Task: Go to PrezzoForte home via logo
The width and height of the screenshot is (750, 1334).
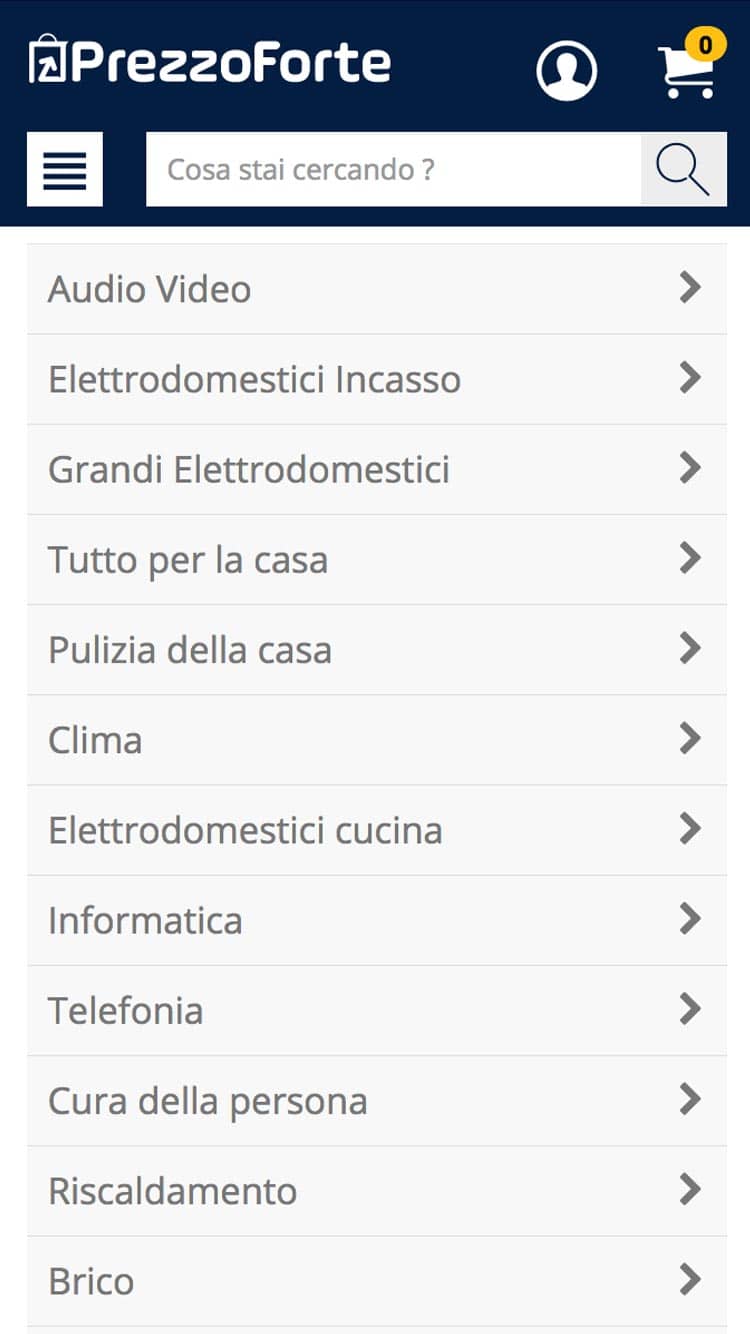Action: click(x=210, y=62)
